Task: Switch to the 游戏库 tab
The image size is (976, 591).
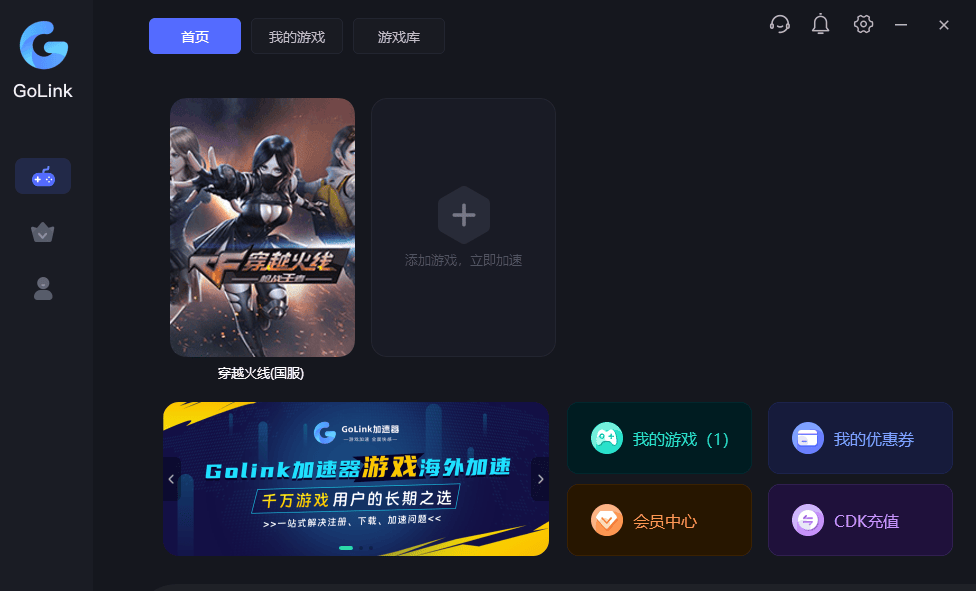Action: click(x=399, y=36)
